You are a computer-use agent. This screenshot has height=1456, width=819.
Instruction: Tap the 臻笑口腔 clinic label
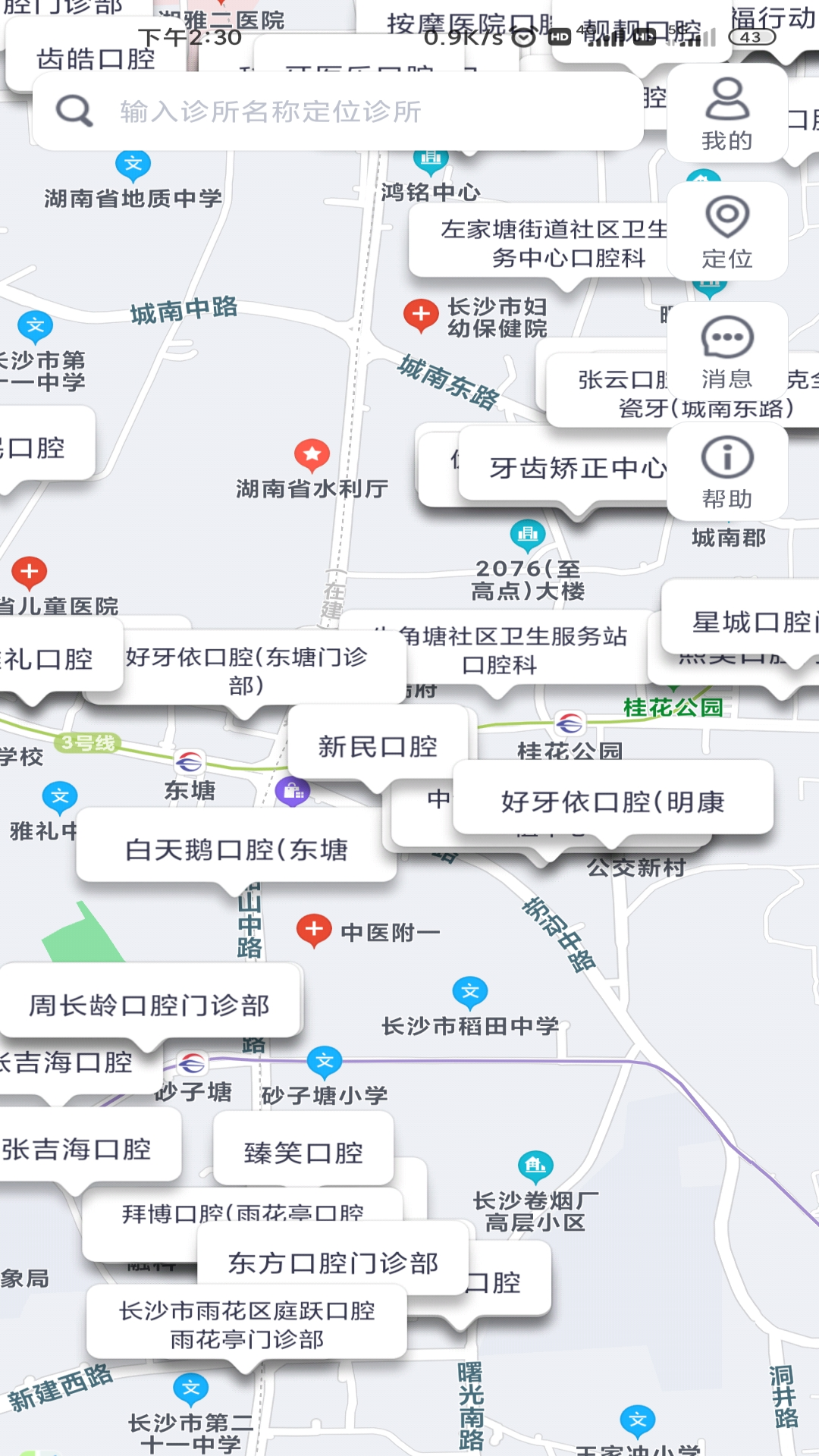[x=303, y=1153]
